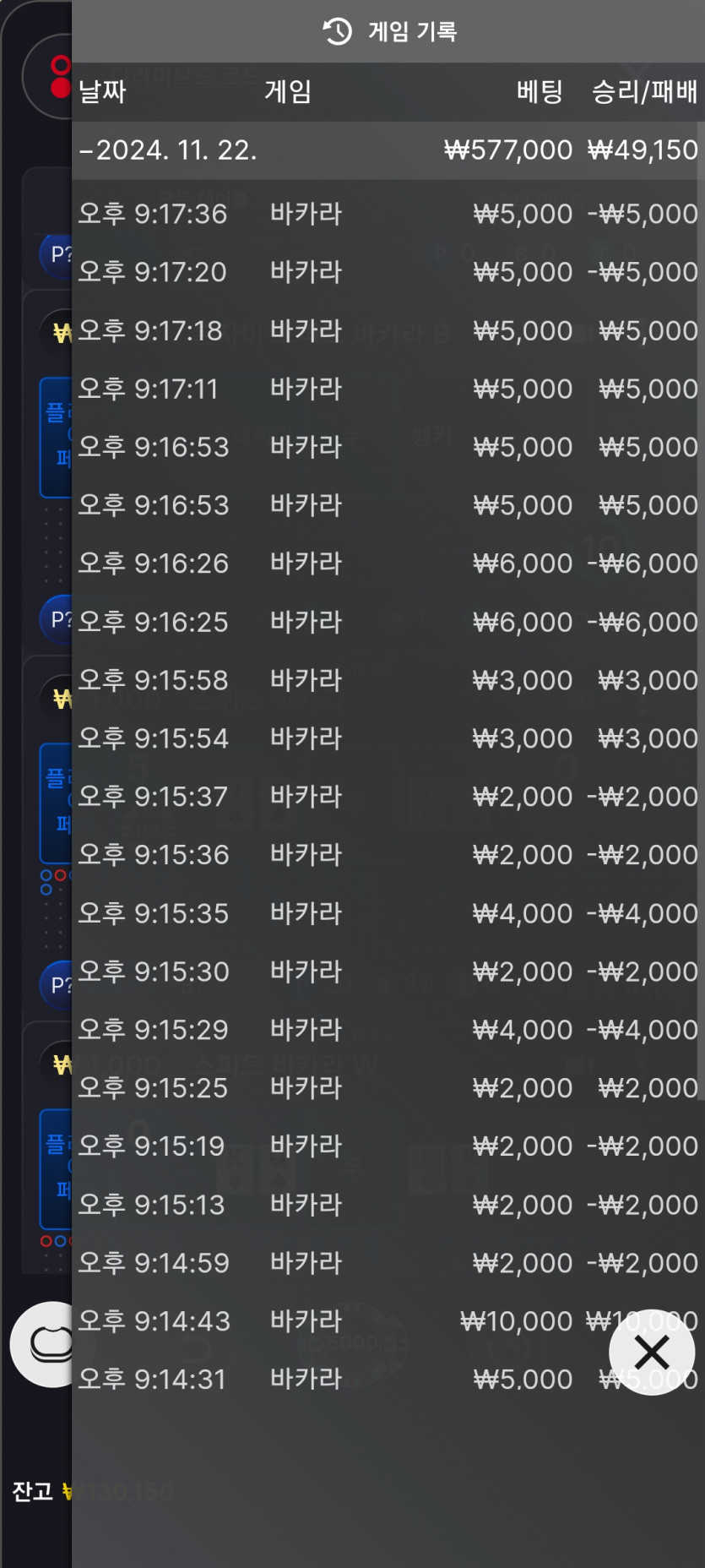Open the 9:16:26 game record
Image resolution: width=705 pixels, height=1568 pixels.
pos(388,563)
